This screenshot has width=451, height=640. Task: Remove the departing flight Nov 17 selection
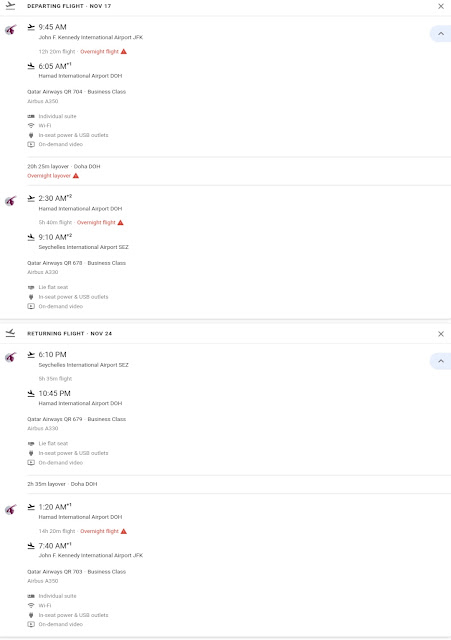[x=441, y=6]
